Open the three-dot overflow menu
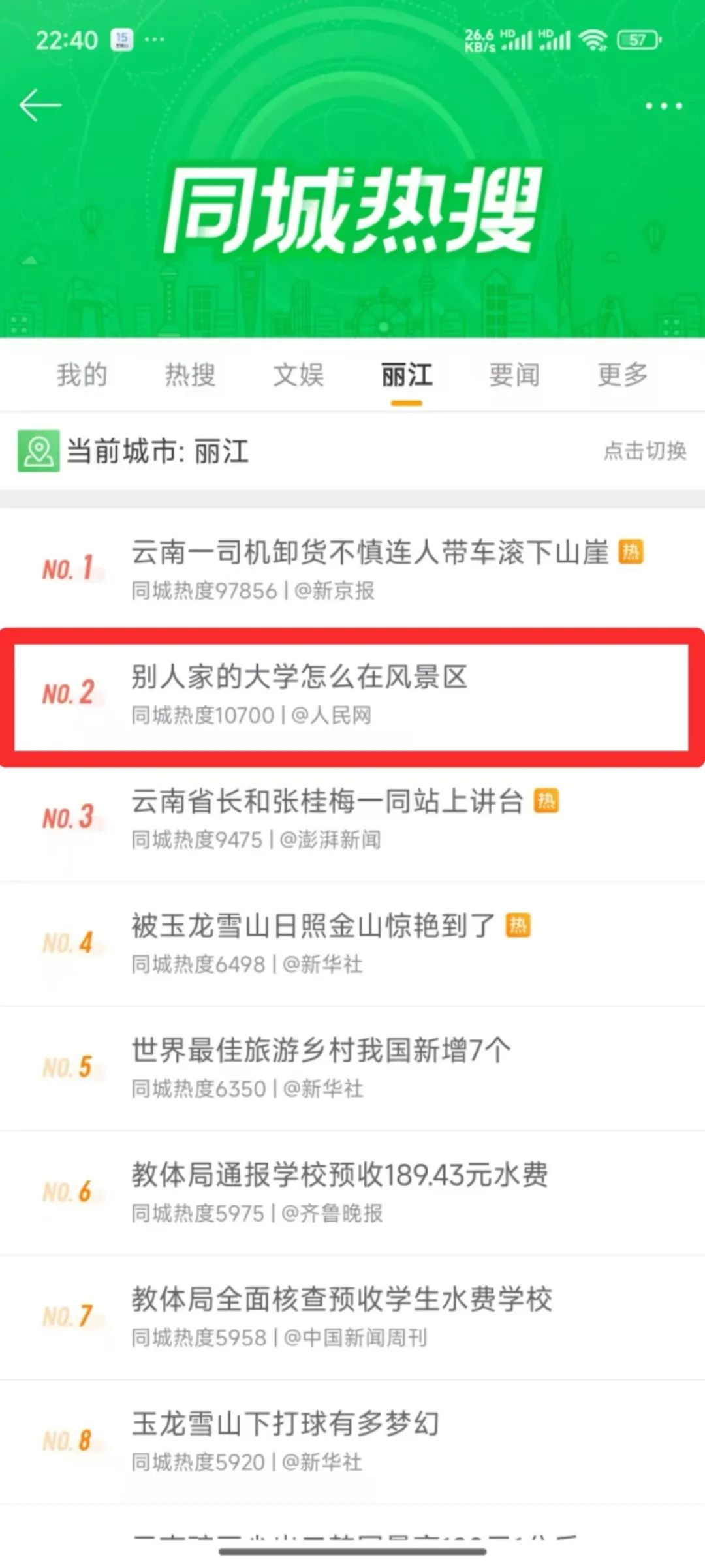The width and height of the screenshot is (705, 1568). [x=663, y=106]
